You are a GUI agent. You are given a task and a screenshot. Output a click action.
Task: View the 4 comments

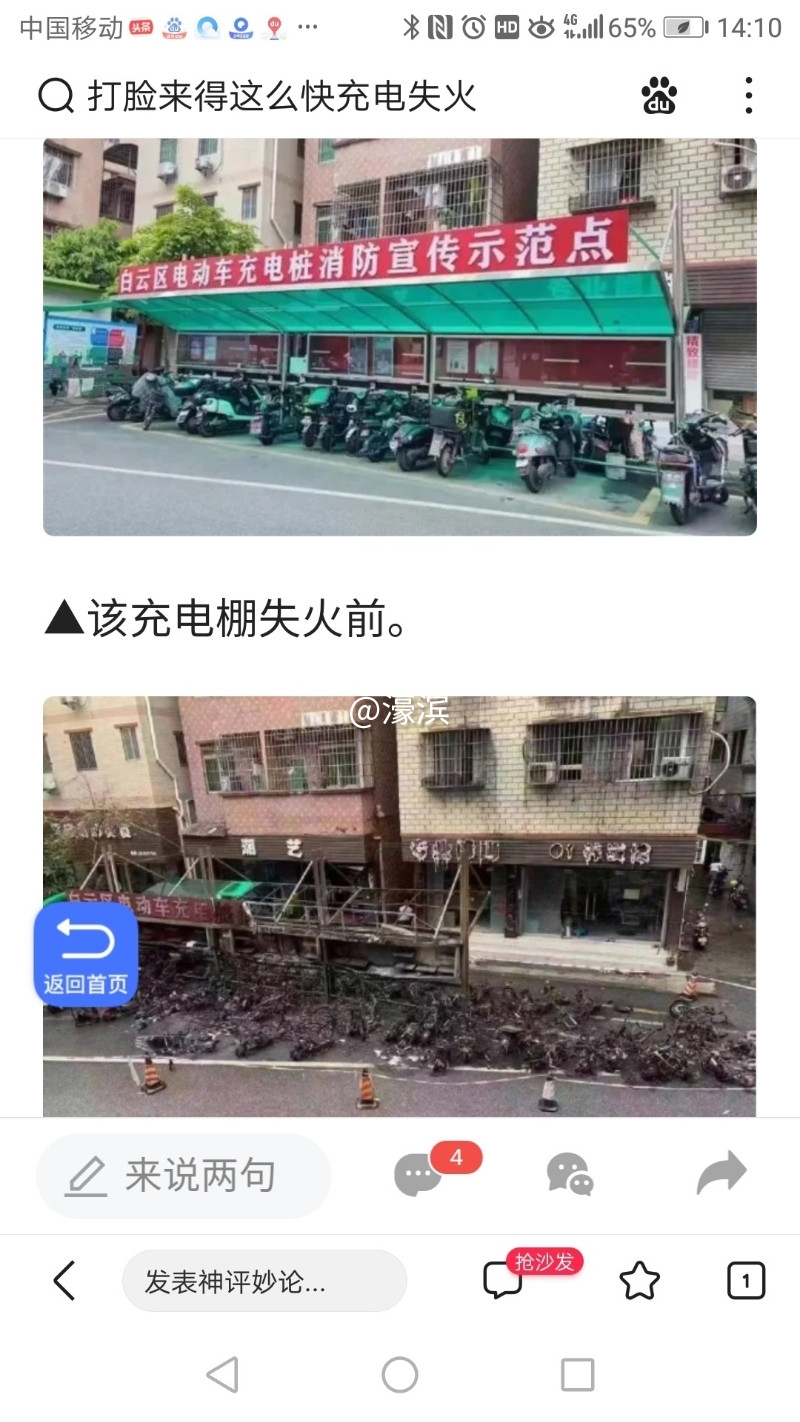click(x=420, y=1175)
